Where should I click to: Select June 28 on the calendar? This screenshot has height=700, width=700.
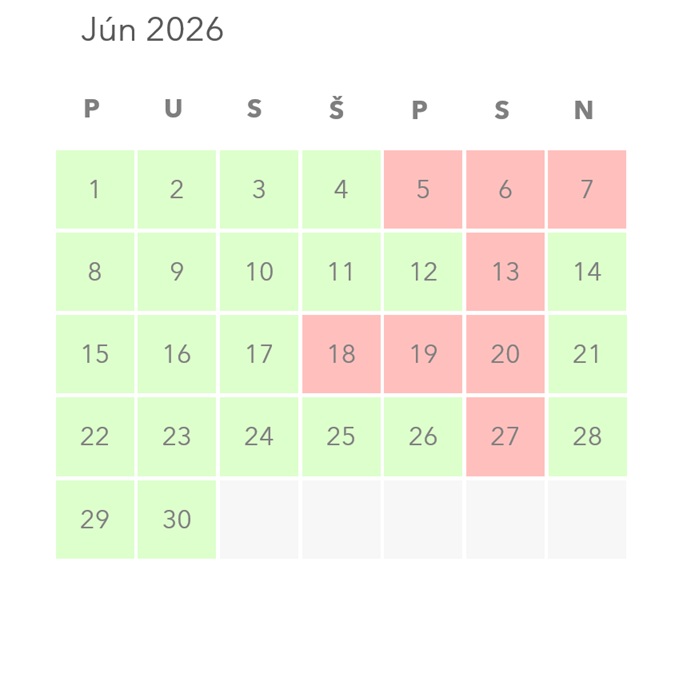tap(587, 436)
